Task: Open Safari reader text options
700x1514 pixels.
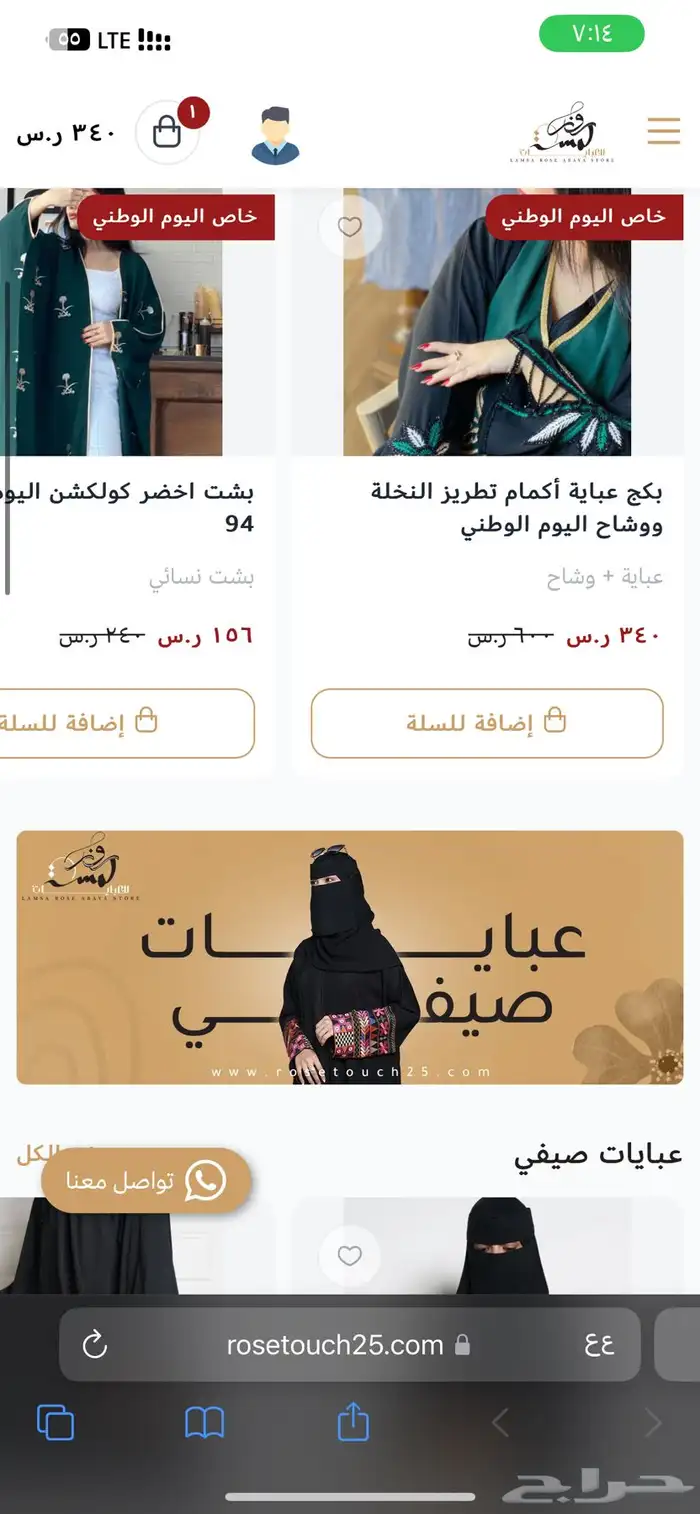Action: (599, 1345)
